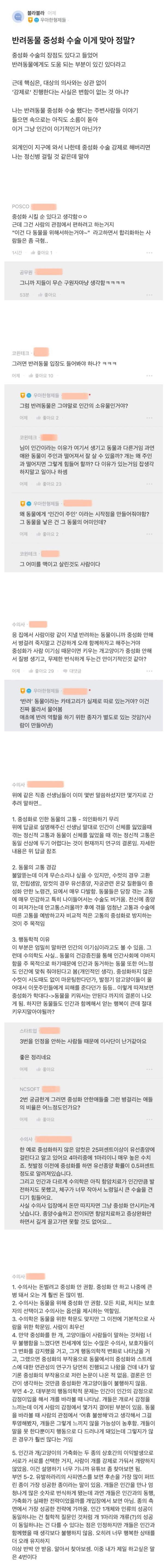
Task: Like the reply about 동물의 어미인데
Action: click(49, 534)
